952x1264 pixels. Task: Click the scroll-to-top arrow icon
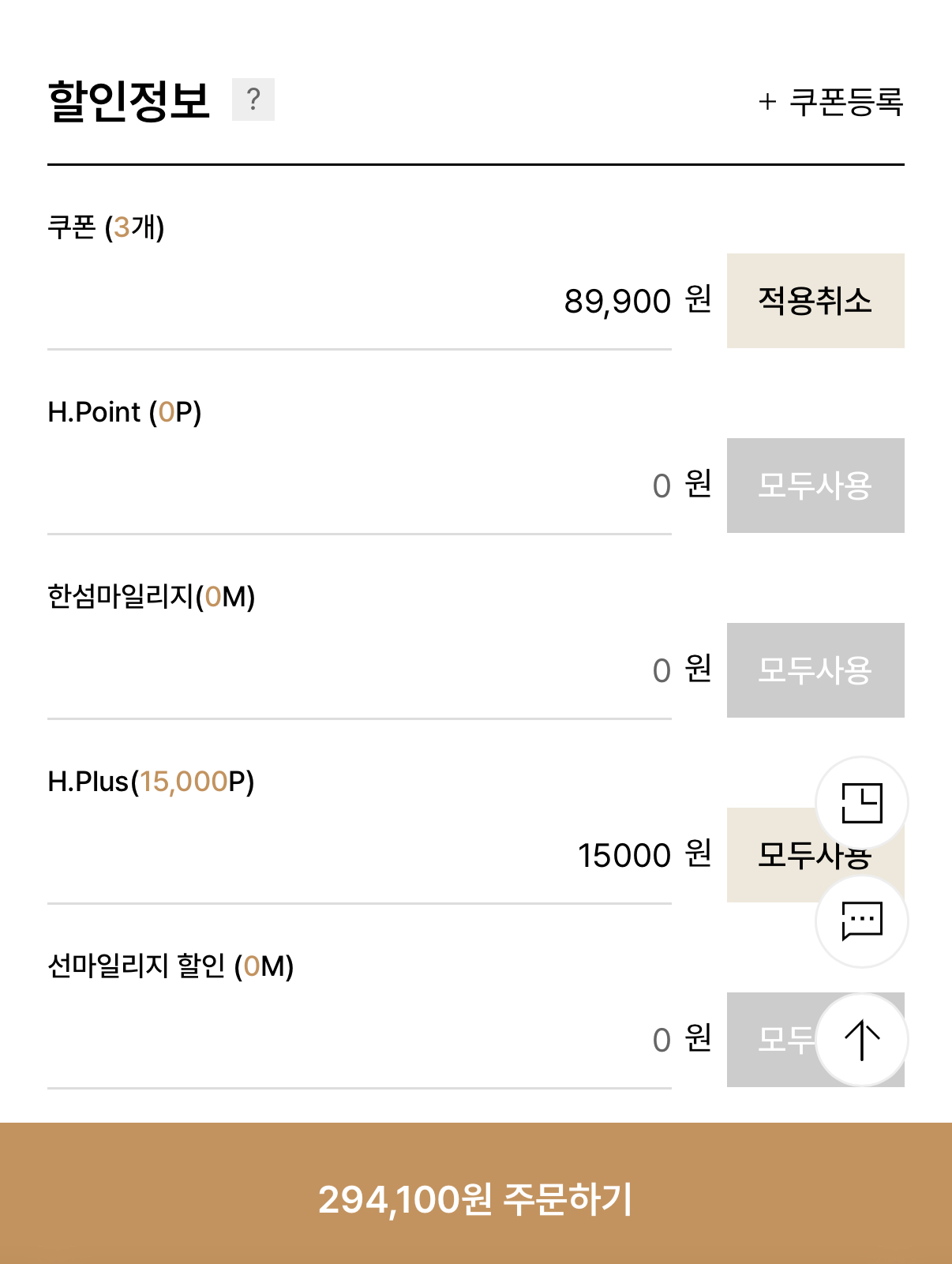(862, 1041)
